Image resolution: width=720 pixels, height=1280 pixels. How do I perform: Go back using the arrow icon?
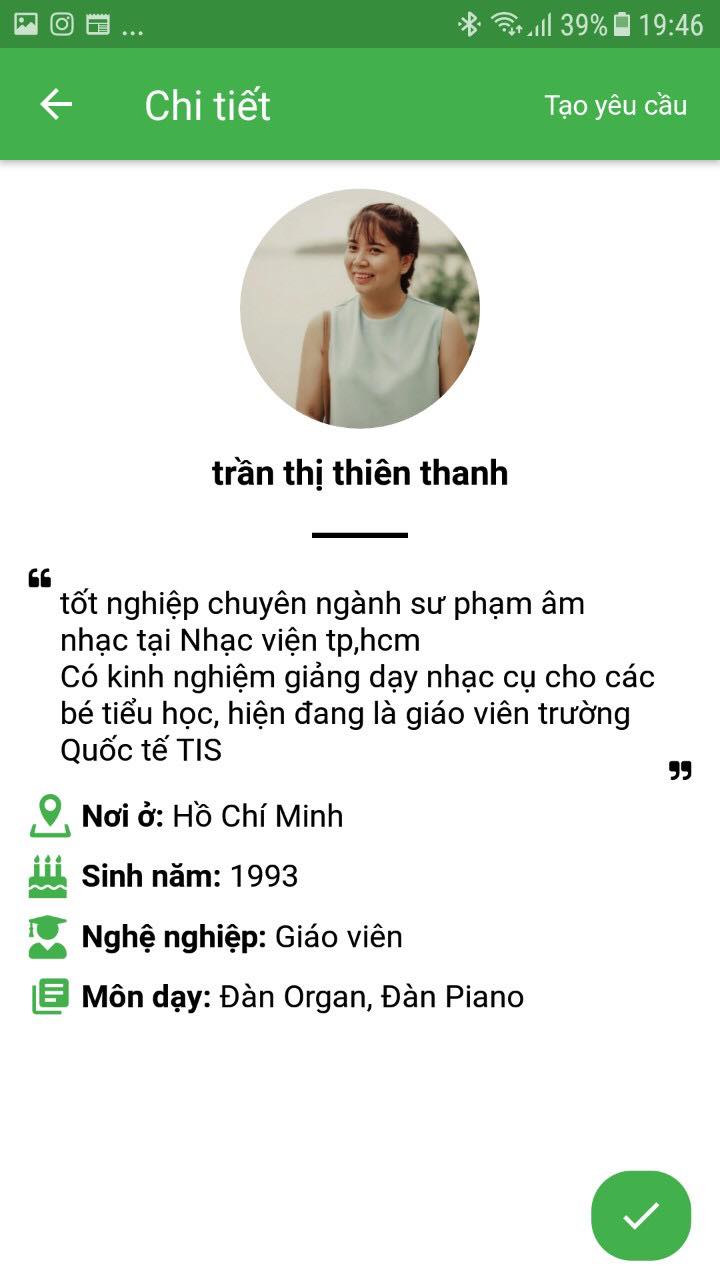point(56,105)
